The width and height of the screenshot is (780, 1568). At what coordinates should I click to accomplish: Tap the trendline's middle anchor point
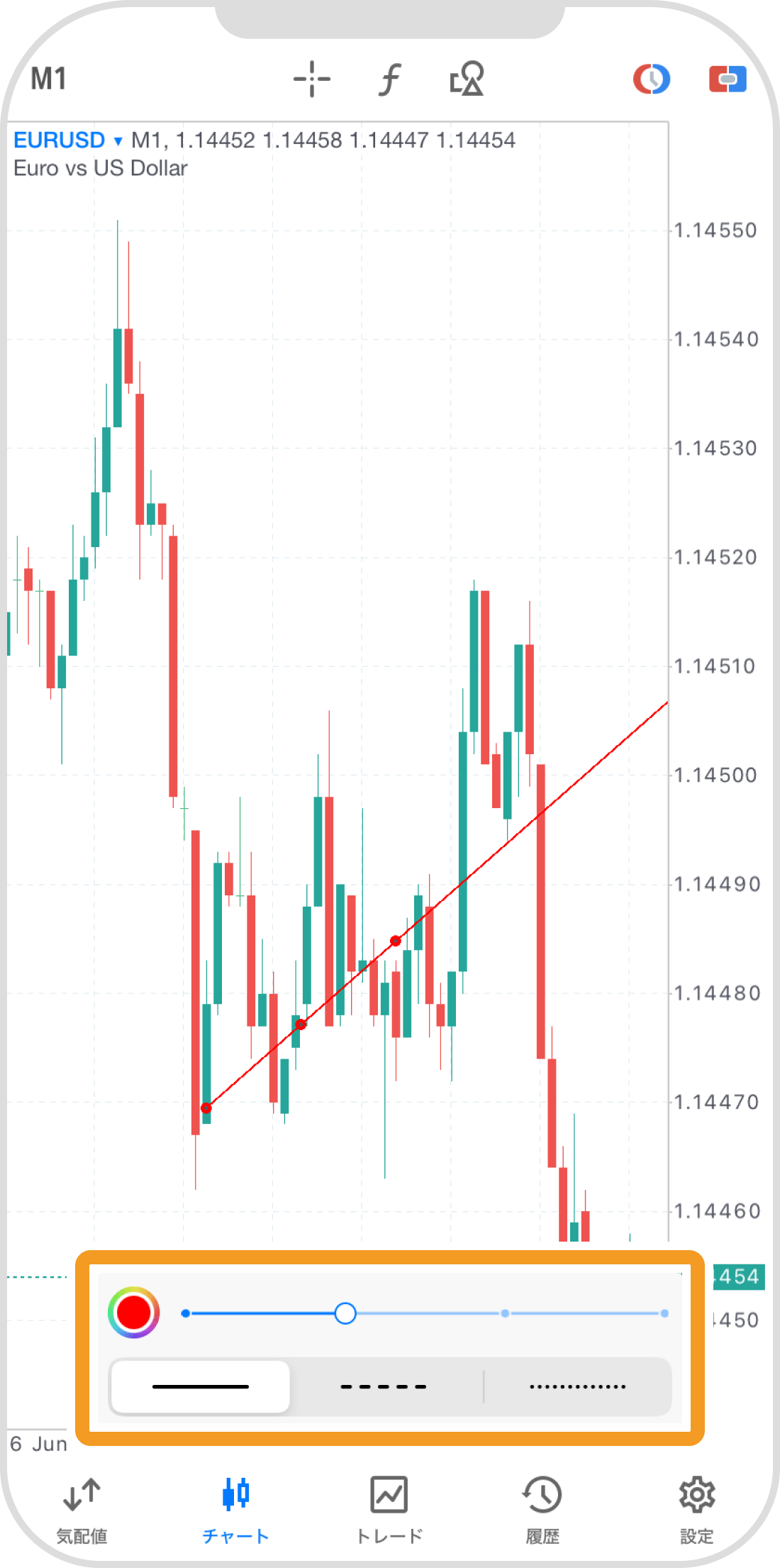[x=301, y=1024]
